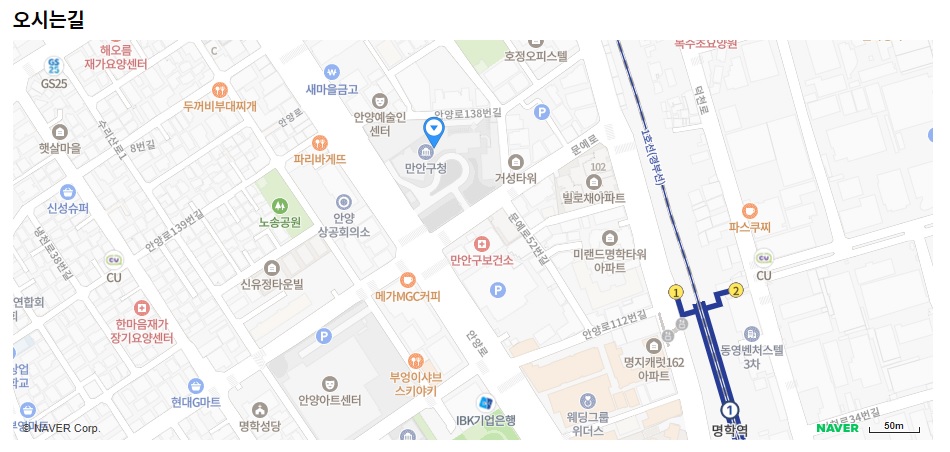The height and width of the screenshot is (452, 950).
Task: Open the 노송공원 park marker
Action: tap(279, 206)
